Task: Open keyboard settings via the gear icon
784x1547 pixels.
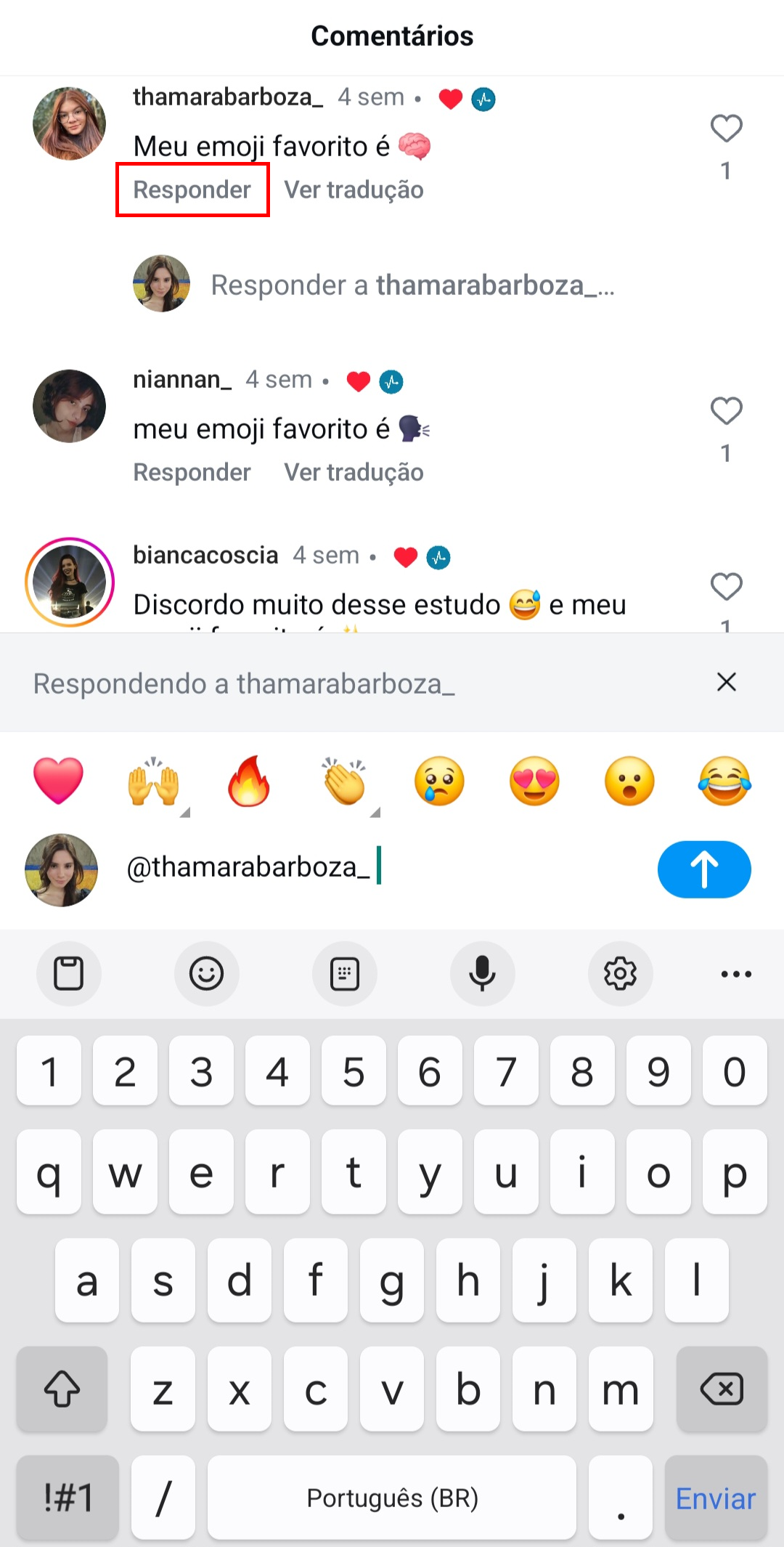Action: (621, 974)
